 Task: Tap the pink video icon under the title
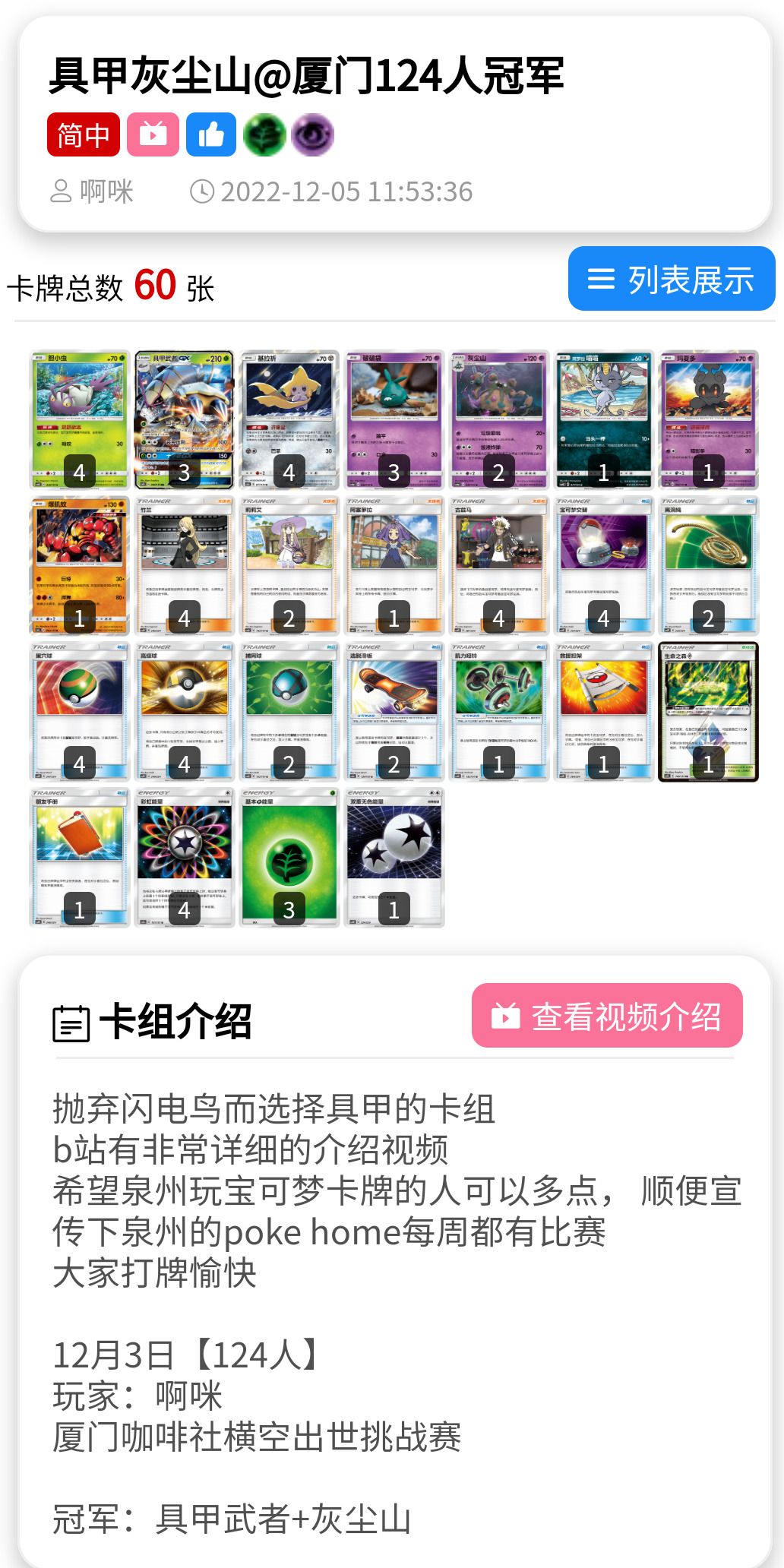(x=153, y=135)
